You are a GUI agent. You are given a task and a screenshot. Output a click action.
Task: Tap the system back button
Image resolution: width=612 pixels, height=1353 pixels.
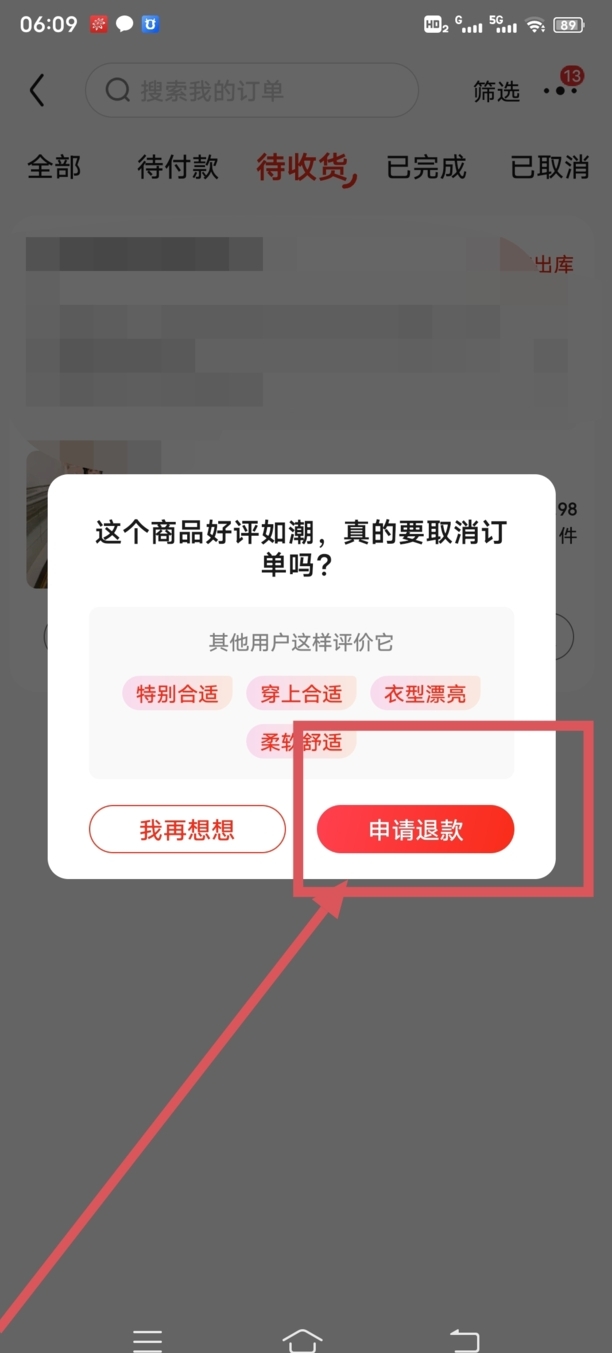pos(464,1339)
